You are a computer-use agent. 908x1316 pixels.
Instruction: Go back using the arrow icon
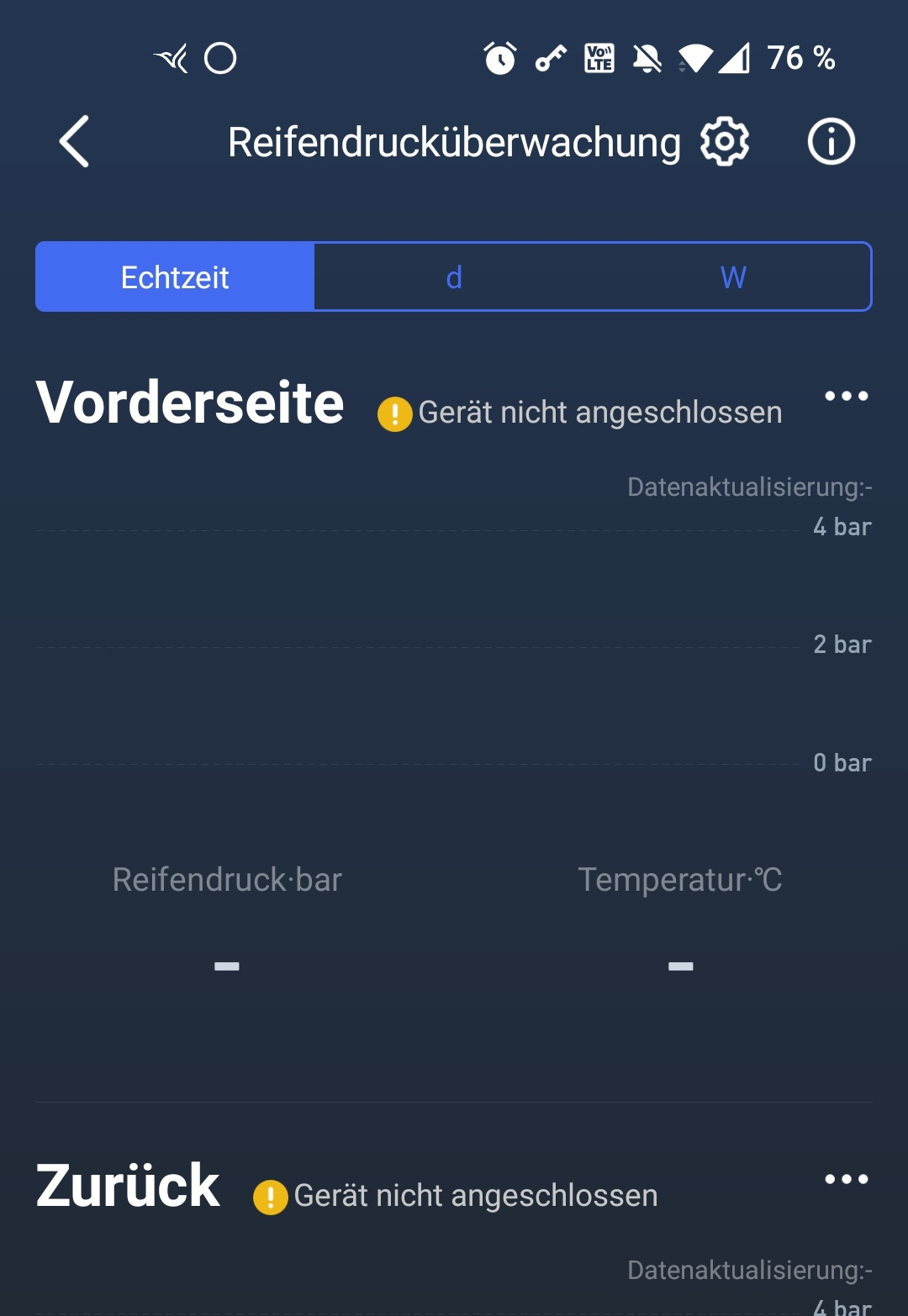point(75,142)
